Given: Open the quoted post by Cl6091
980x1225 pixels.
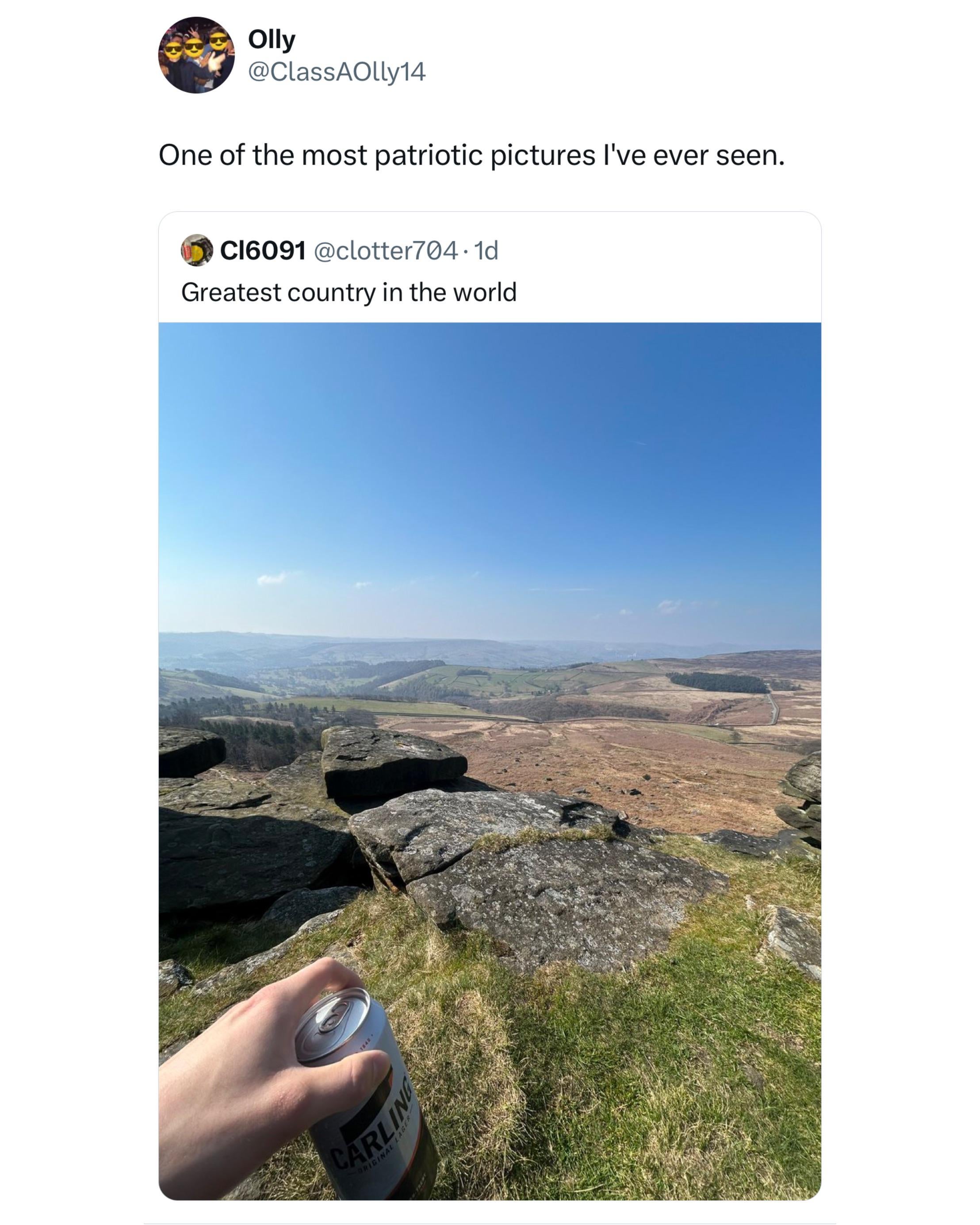Looking at the screenshot, I should click(348, 292).
